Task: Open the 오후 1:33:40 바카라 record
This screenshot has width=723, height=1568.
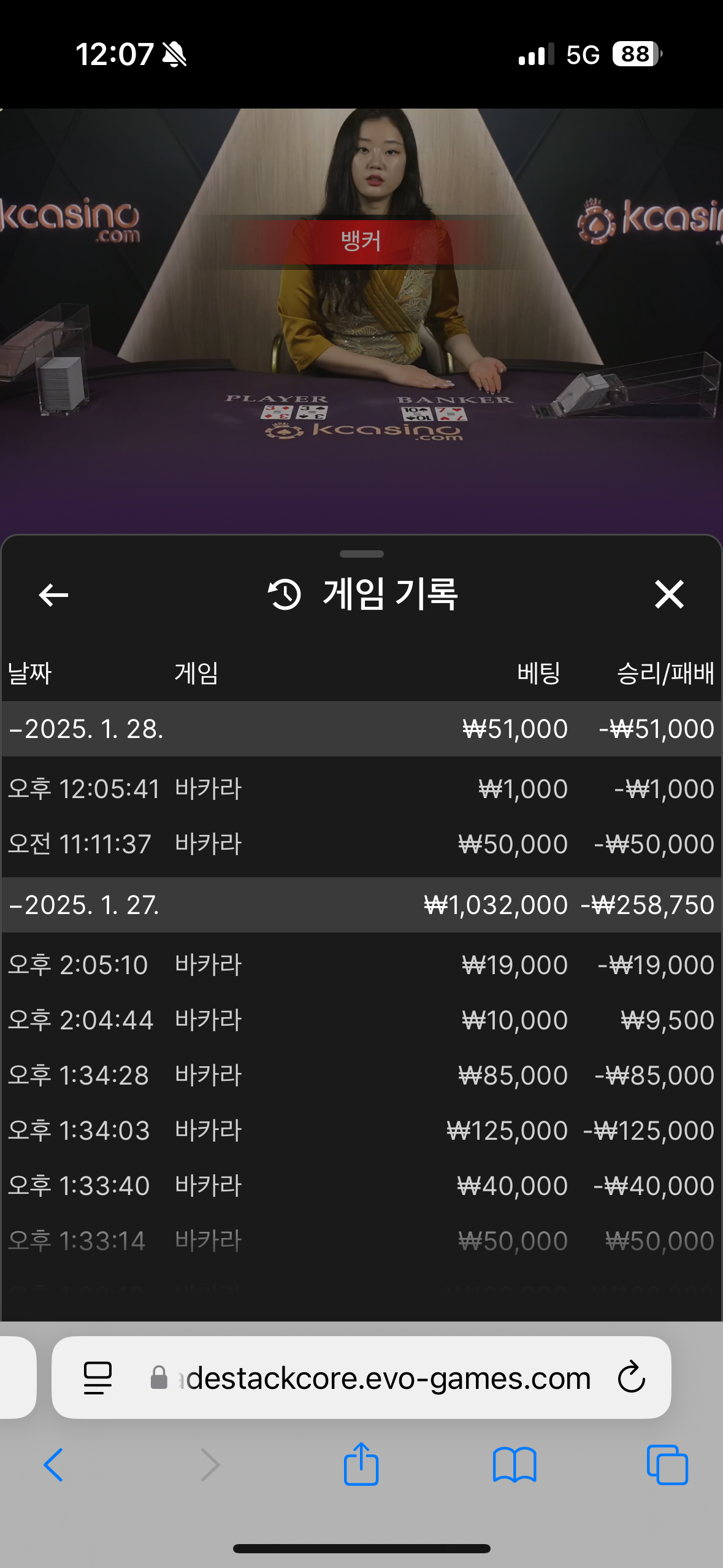Action: click(361, 1186)
